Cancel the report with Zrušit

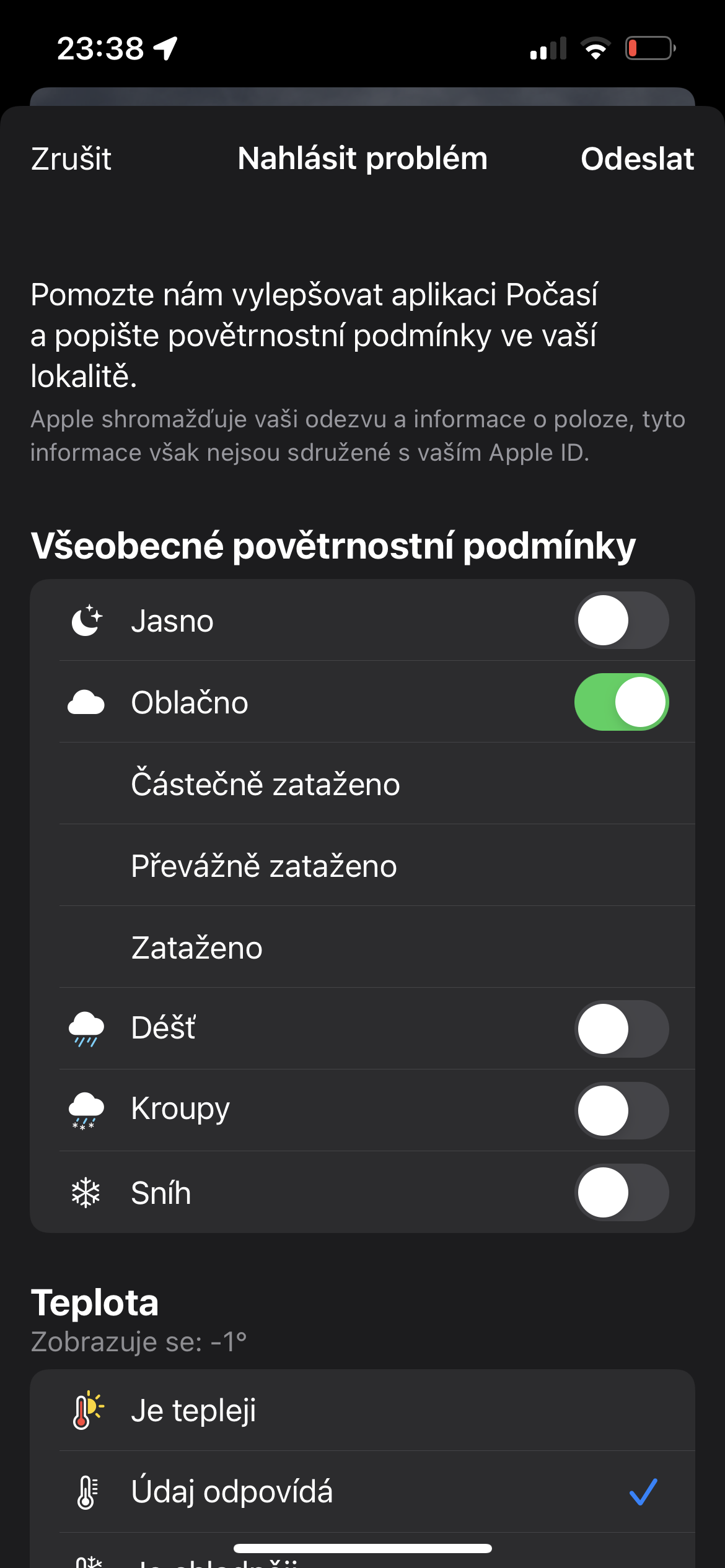click(71, 159)
